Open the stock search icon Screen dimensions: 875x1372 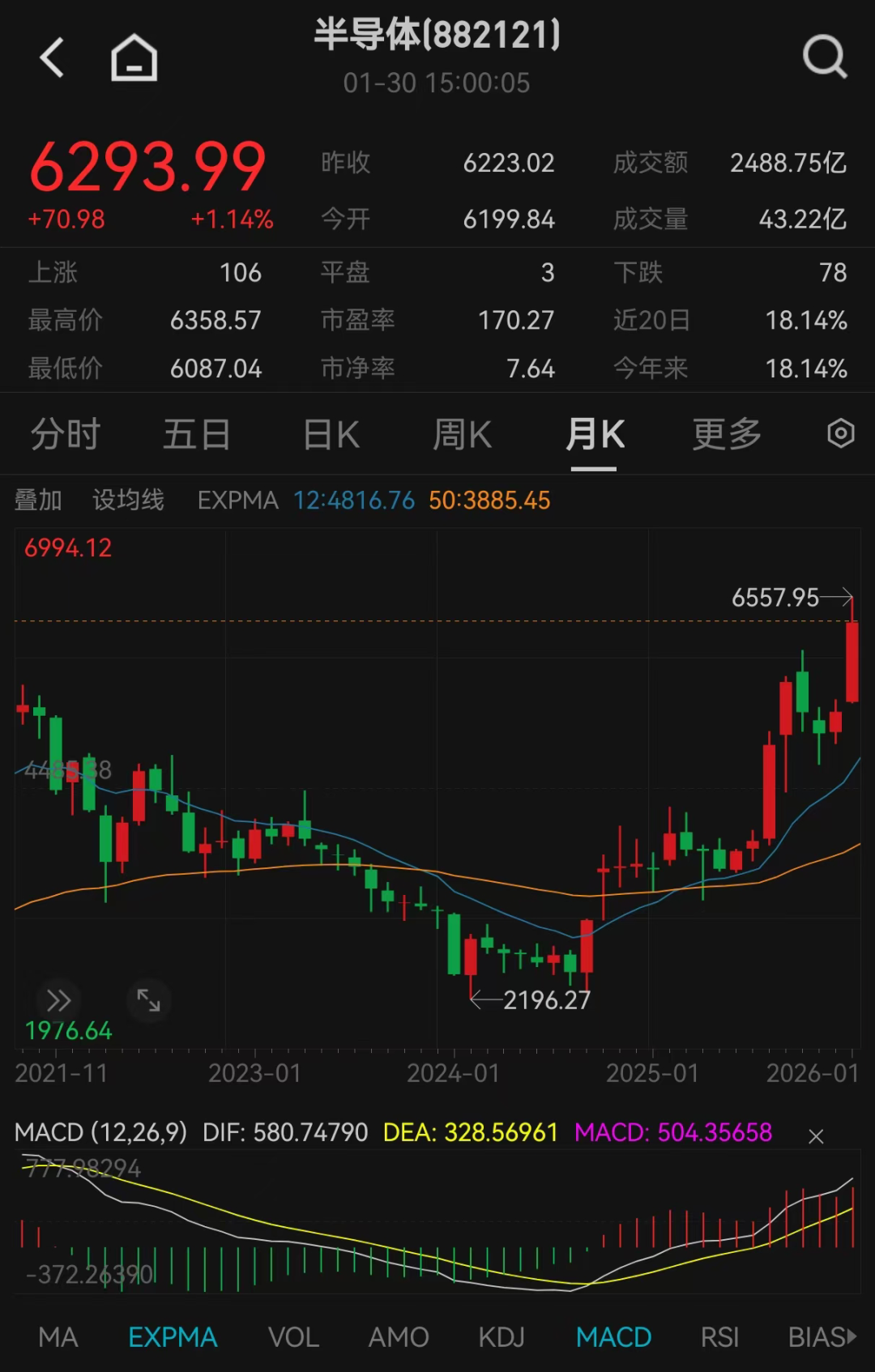pos(825,58)
